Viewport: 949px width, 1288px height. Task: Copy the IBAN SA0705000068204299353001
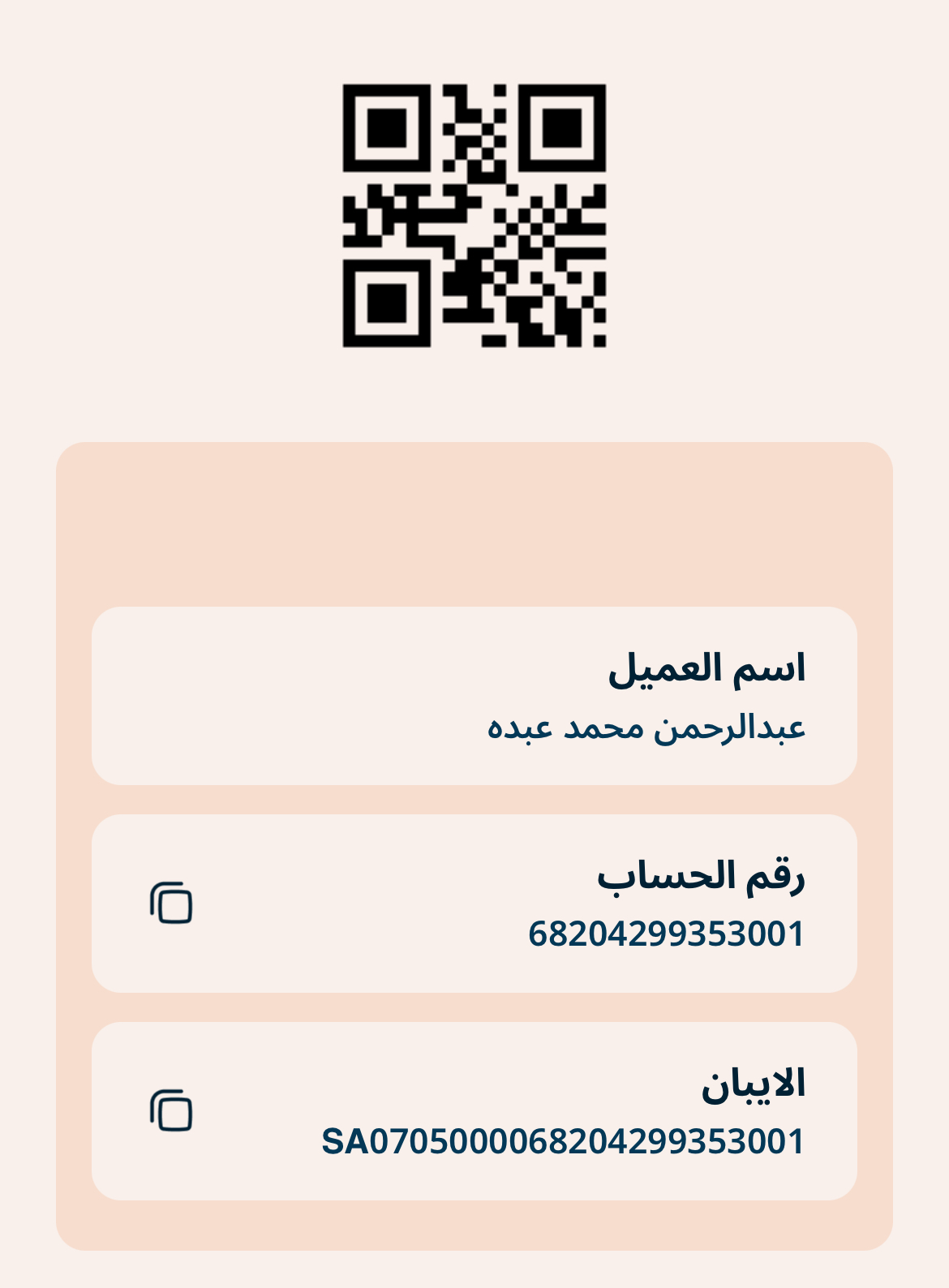pos(171,1110)
